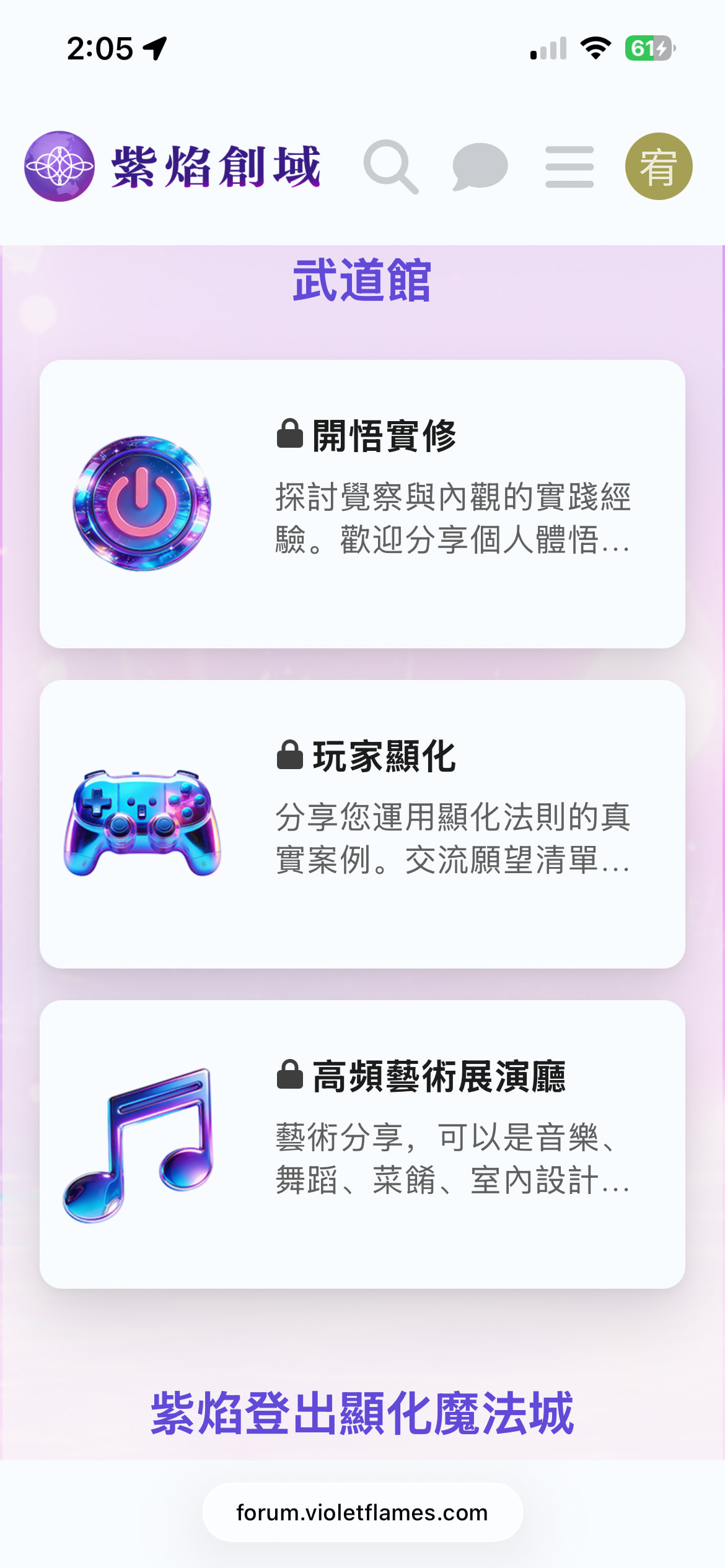Open the search magnifier icon
The height and width of the screenshot is (1568, 725).
(x=390, y=167)
